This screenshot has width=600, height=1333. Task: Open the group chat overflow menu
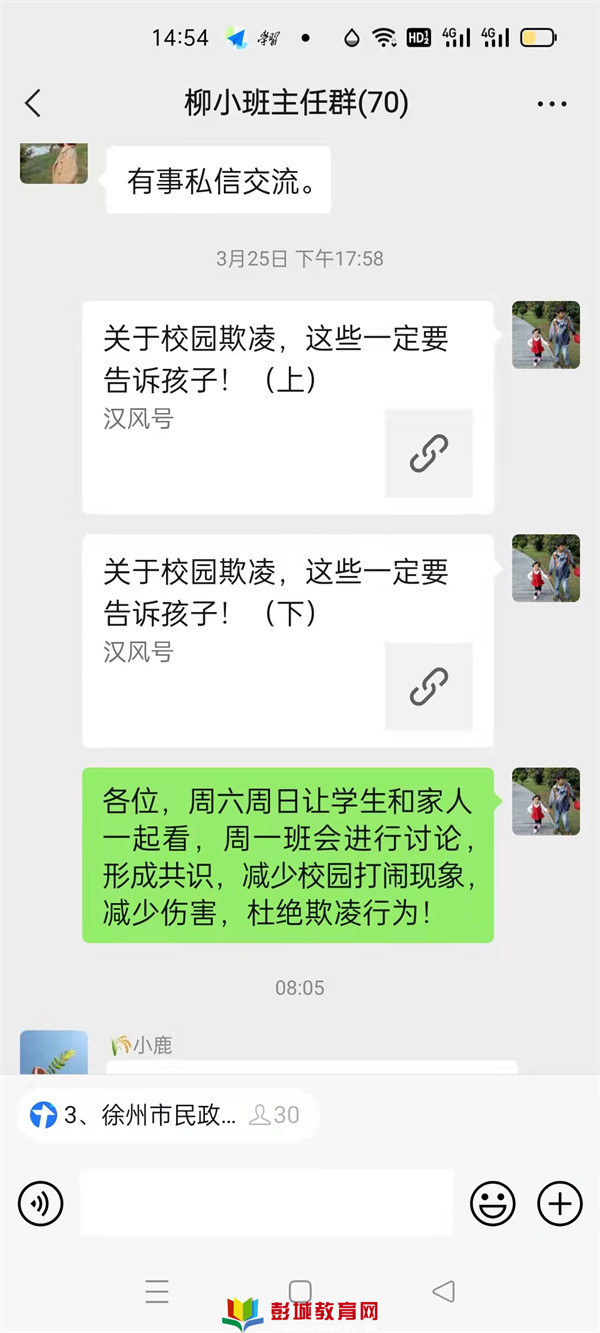552,104
